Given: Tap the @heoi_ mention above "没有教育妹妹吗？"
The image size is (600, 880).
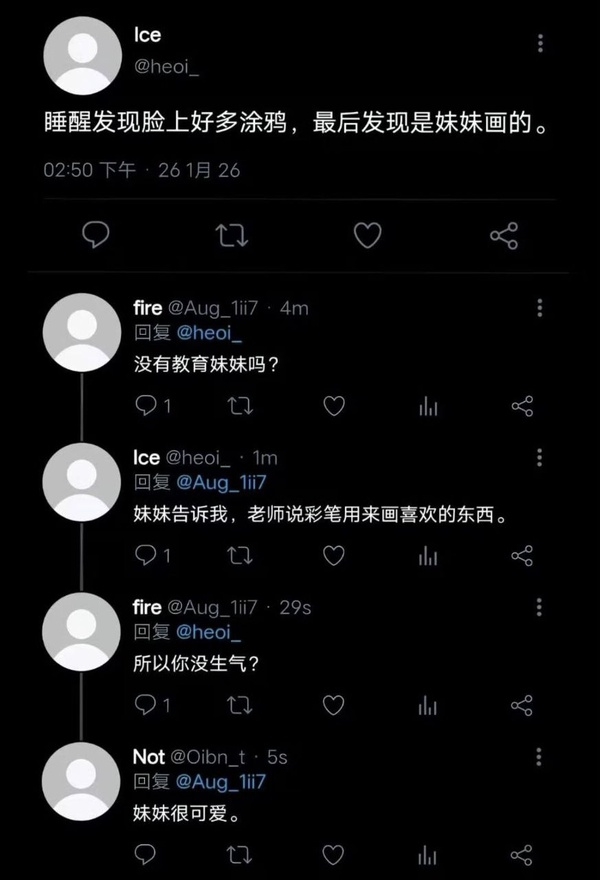Looking at the screenshot, I should pos(209,334).
